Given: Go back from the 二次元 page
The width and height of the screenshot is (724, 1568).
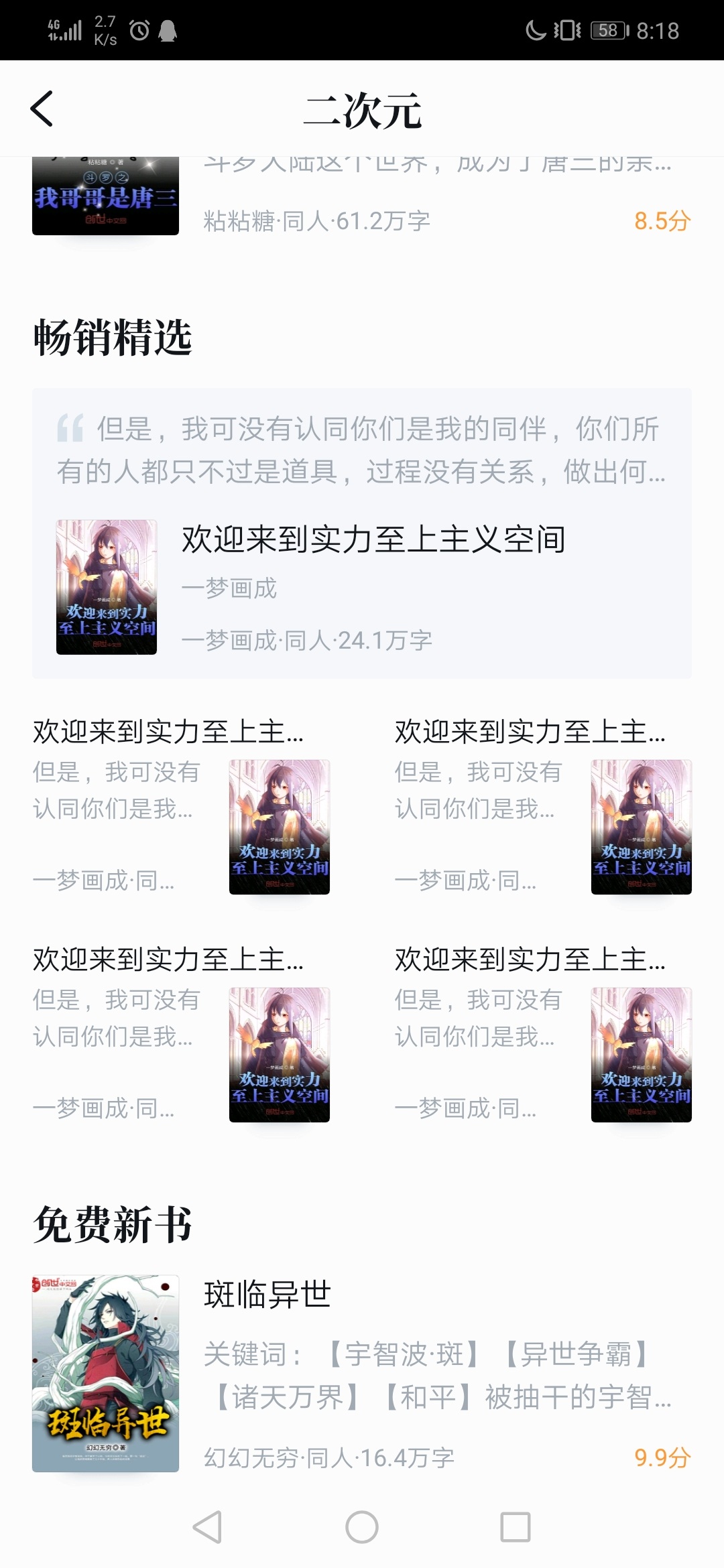Looking at the screenshot, I should pos(42,109).
